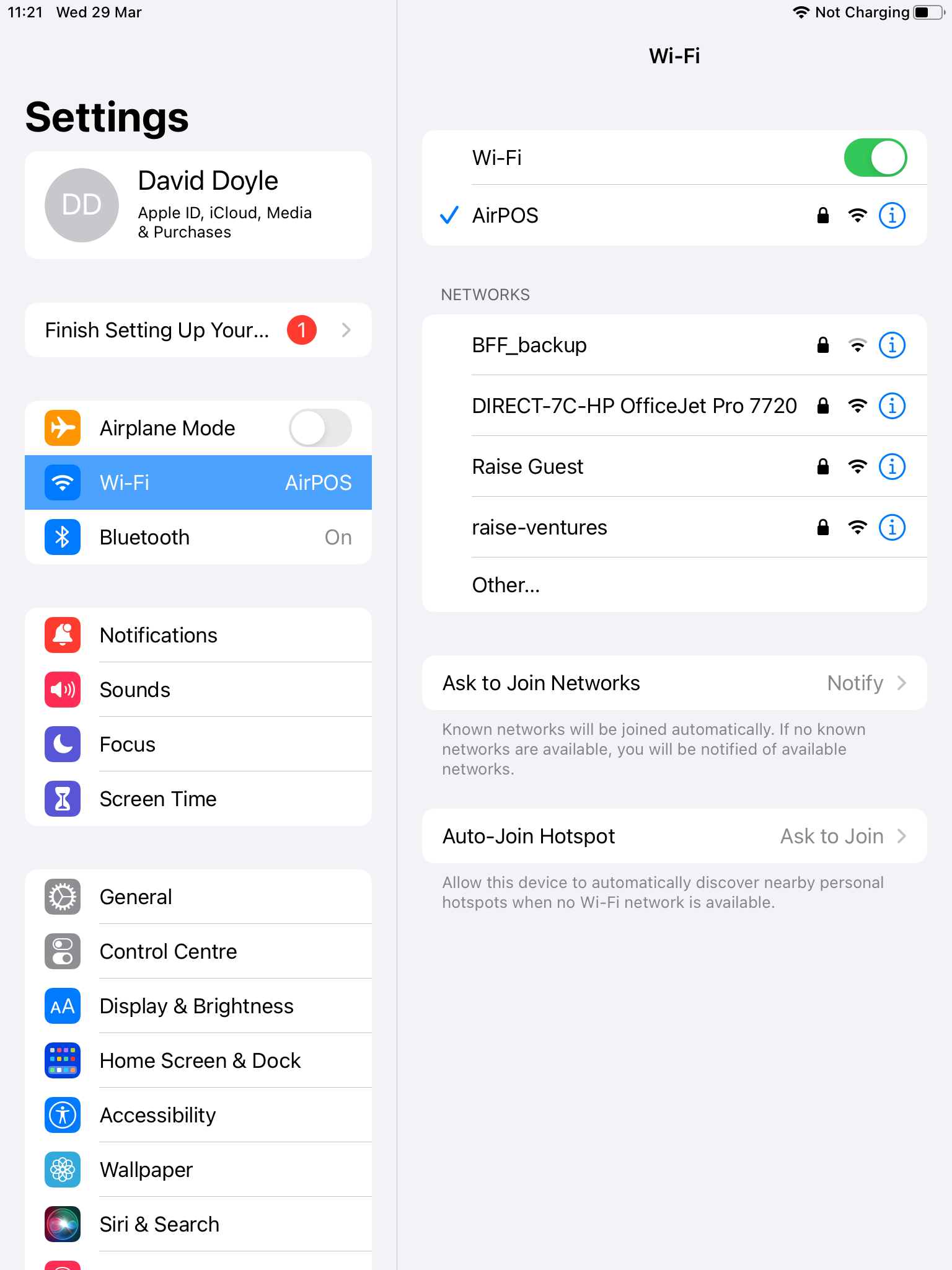Open info for the AirPOS network

tap(892, 216)
